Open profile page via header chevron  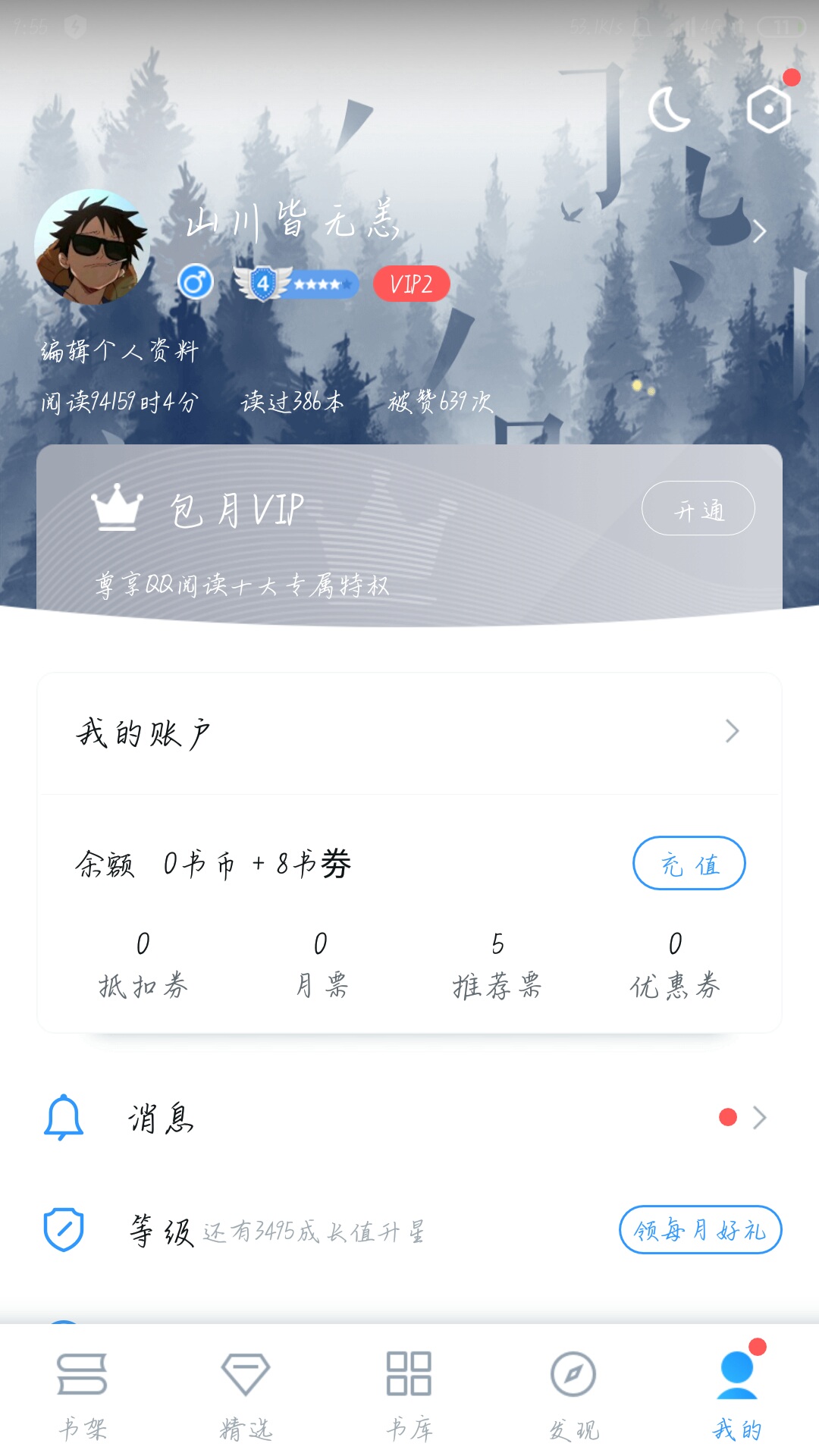coord(759,231)
